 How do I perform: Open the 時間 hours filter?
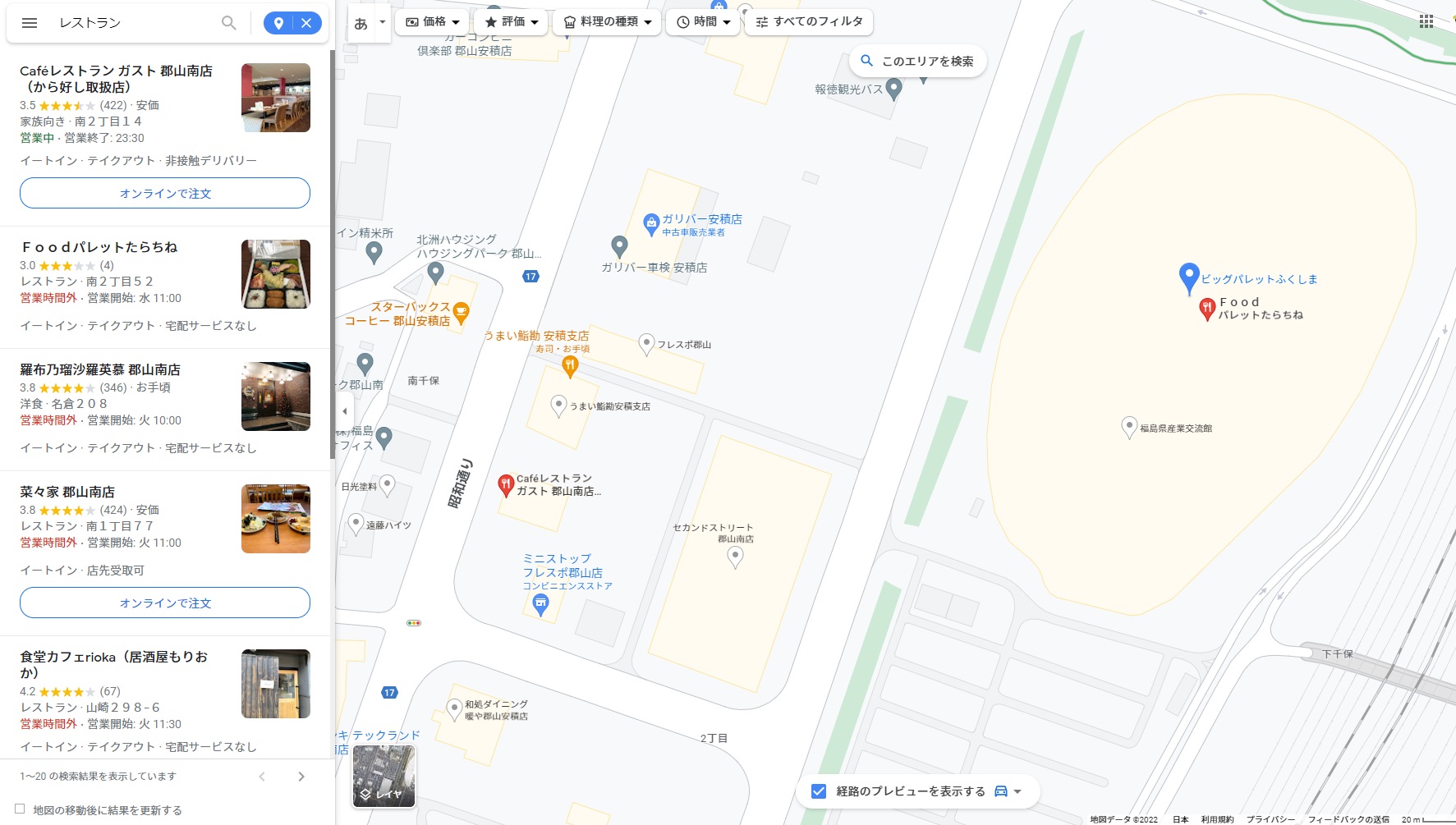[x=703, y=22]
